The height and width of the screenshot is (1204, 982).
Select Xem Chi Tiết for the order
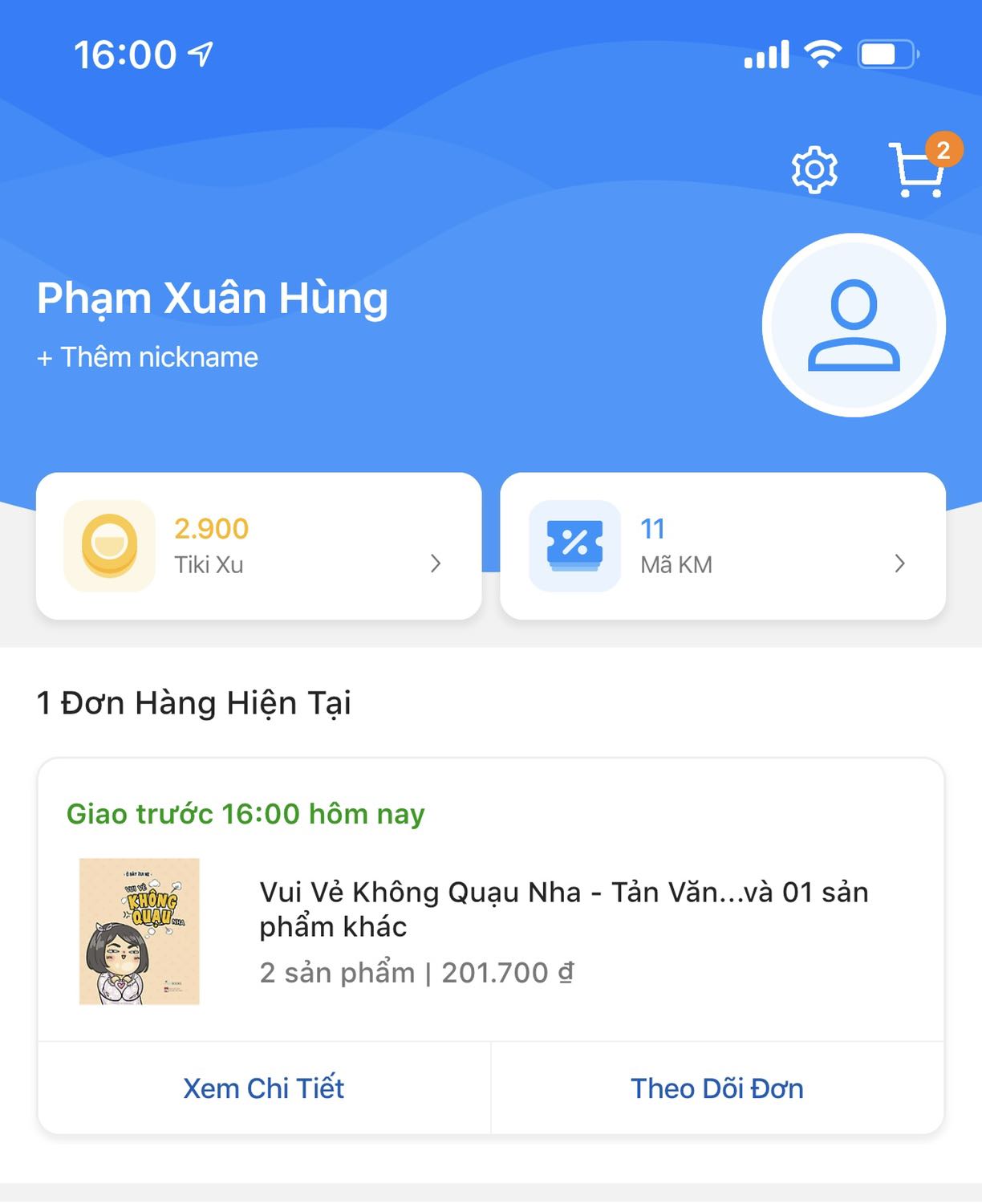point(264,1088)
